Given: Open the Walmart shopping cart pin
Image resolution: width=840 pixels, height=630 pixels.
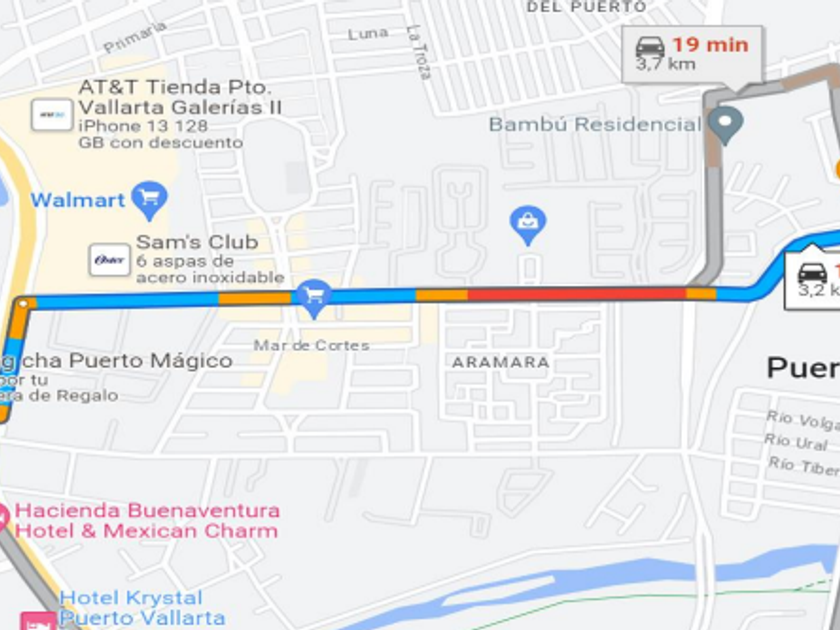Looking at the screenshot, I should coord(149,201).
